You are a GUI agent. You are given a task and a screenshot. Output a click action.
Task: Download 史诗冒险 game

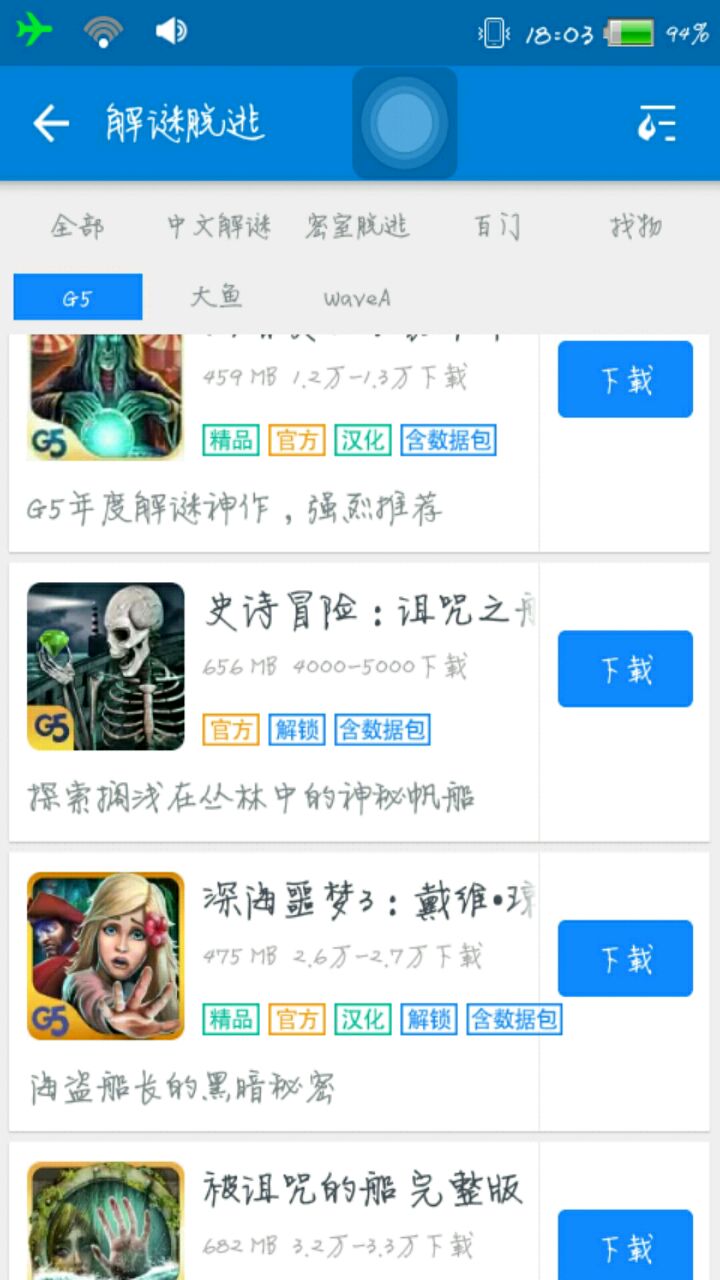coord(625,669)
